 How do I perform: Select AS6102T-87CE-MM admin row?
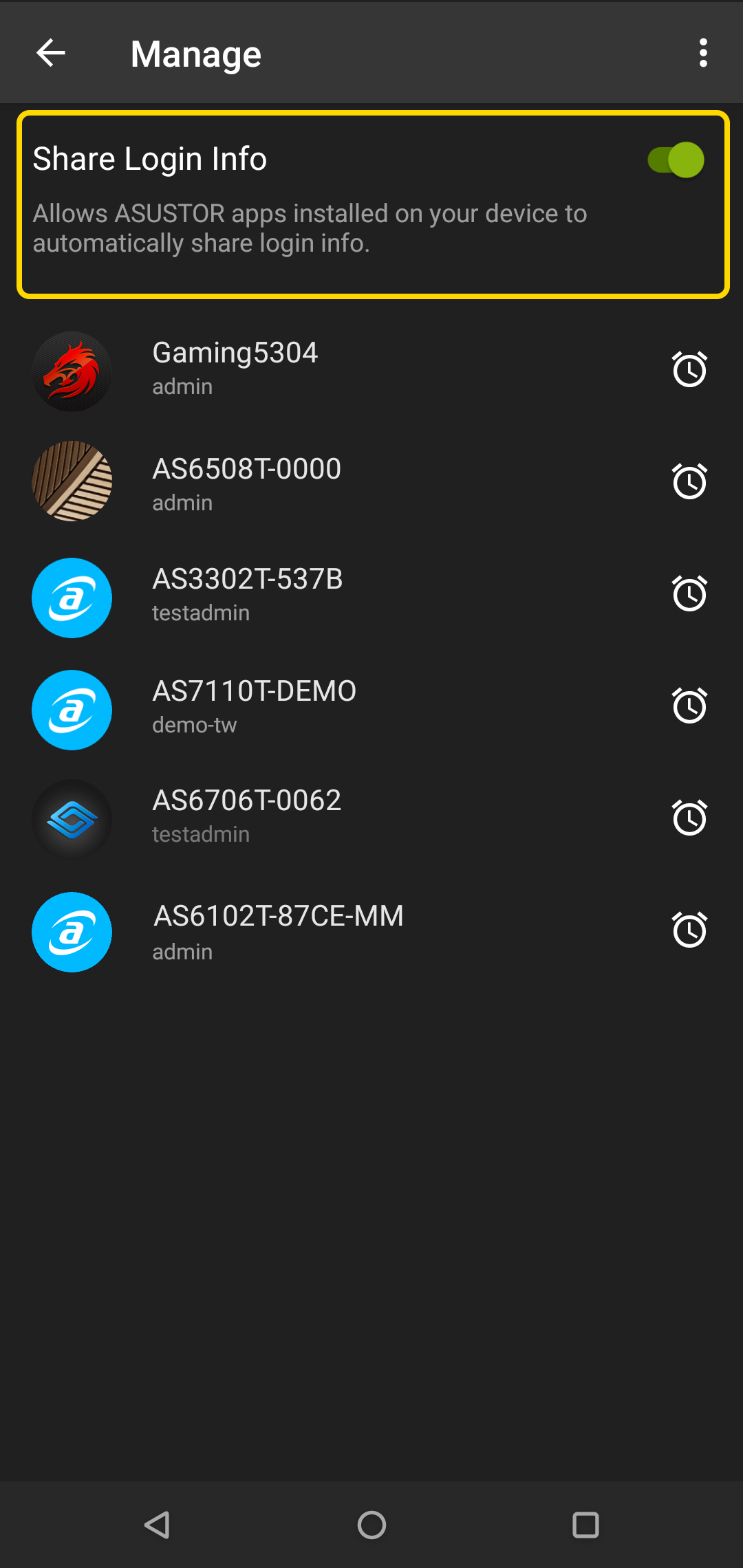pos(371,932)
